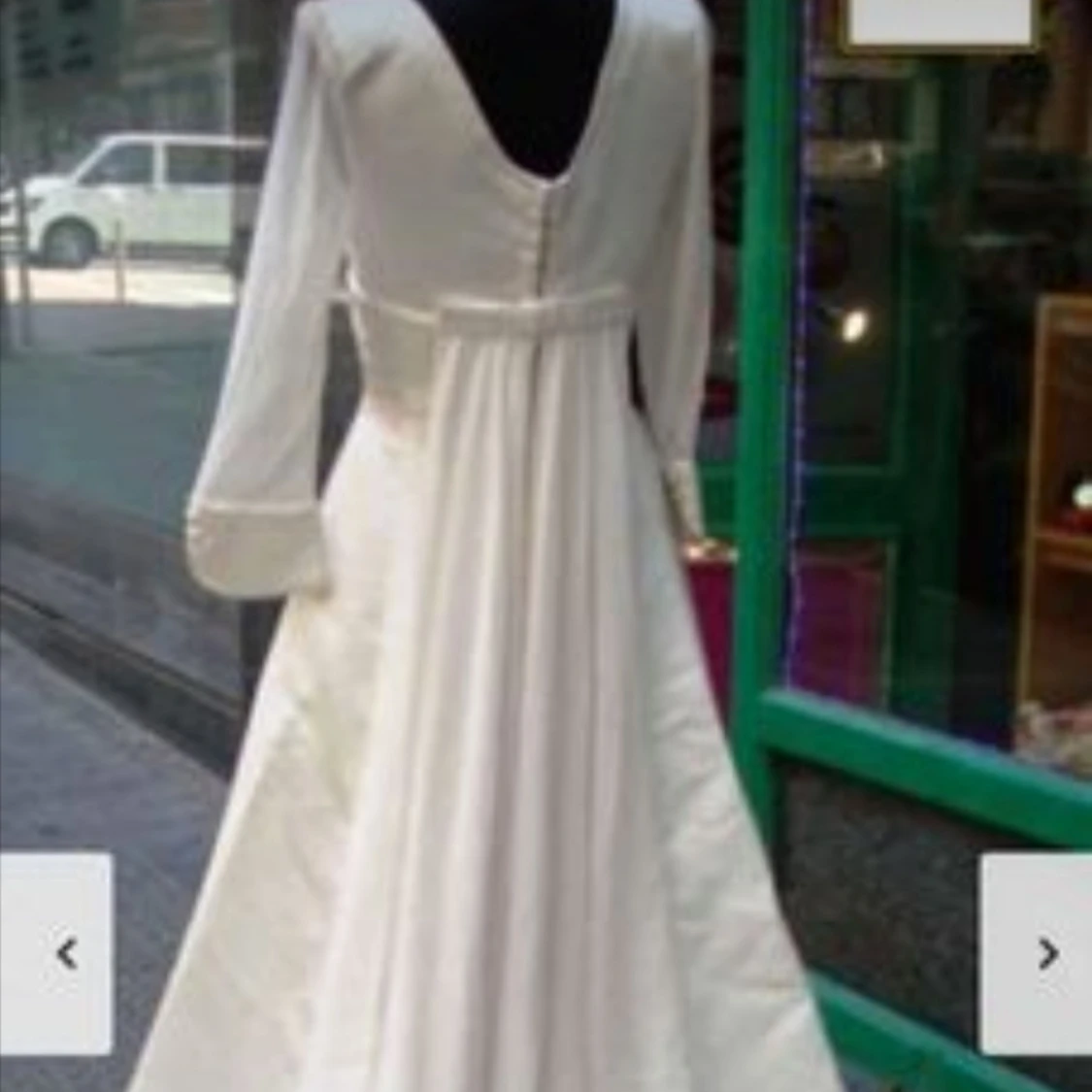Show the next dress photo
Image resolution: width=1092 pixels, height=1092 pixels.
pyautogui.click(x=1042, y=953)
